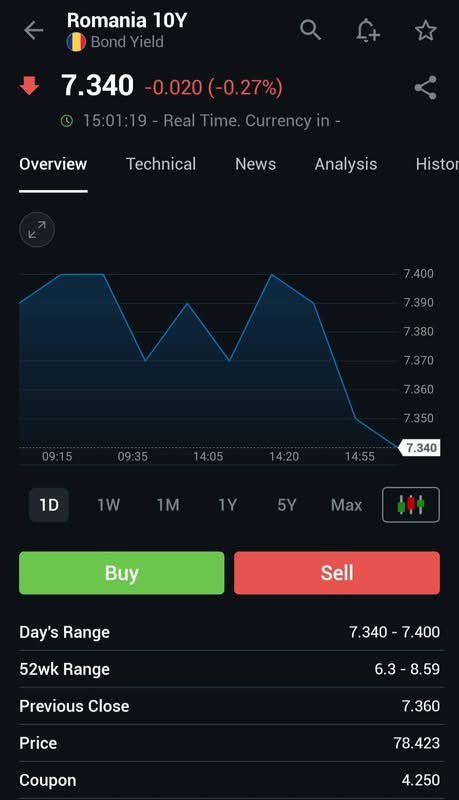The height and width of the screenshot is (800, 459).
Task: Share this bond yield
Action: click(x=425, y=88)
